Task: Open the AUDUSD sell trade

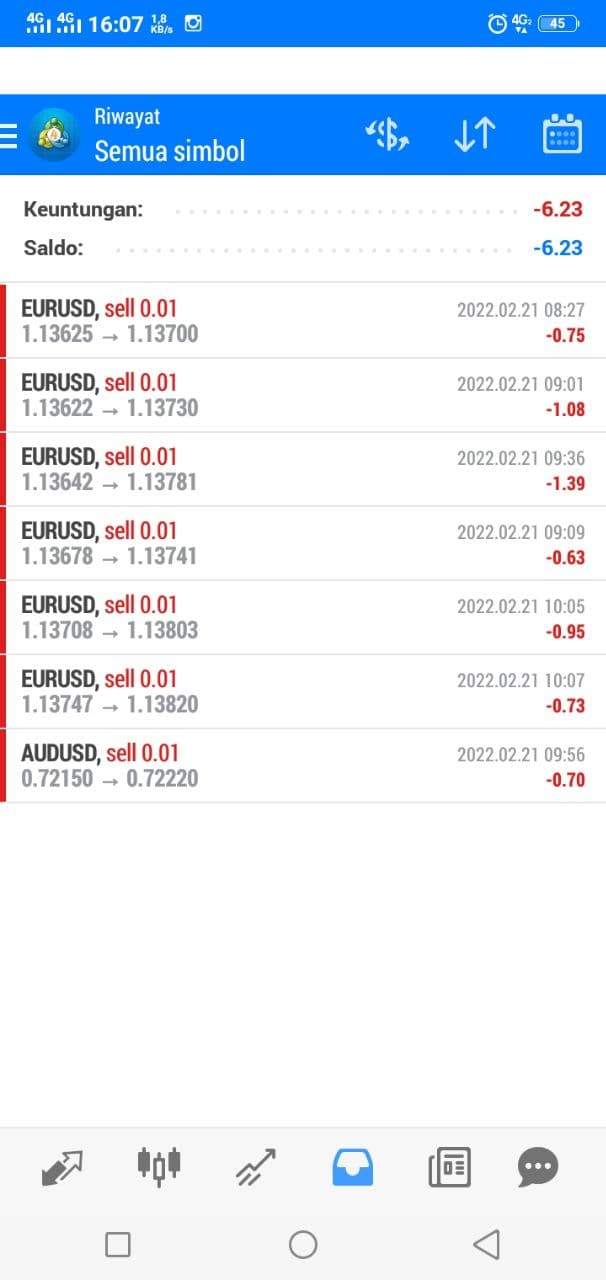Action: click(x=303, y=765)
